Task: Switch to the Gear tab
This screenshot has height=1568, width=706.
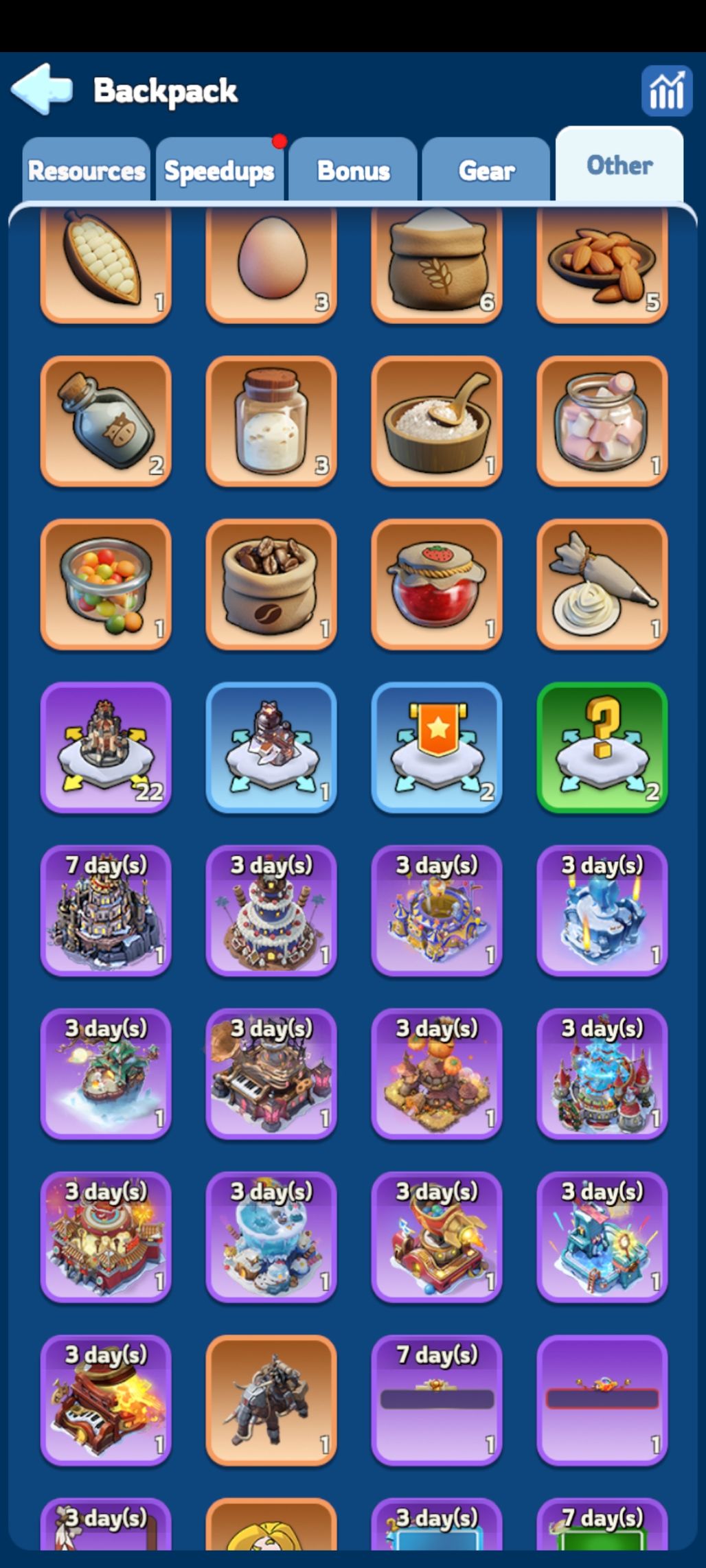Action: pos(486,170)
